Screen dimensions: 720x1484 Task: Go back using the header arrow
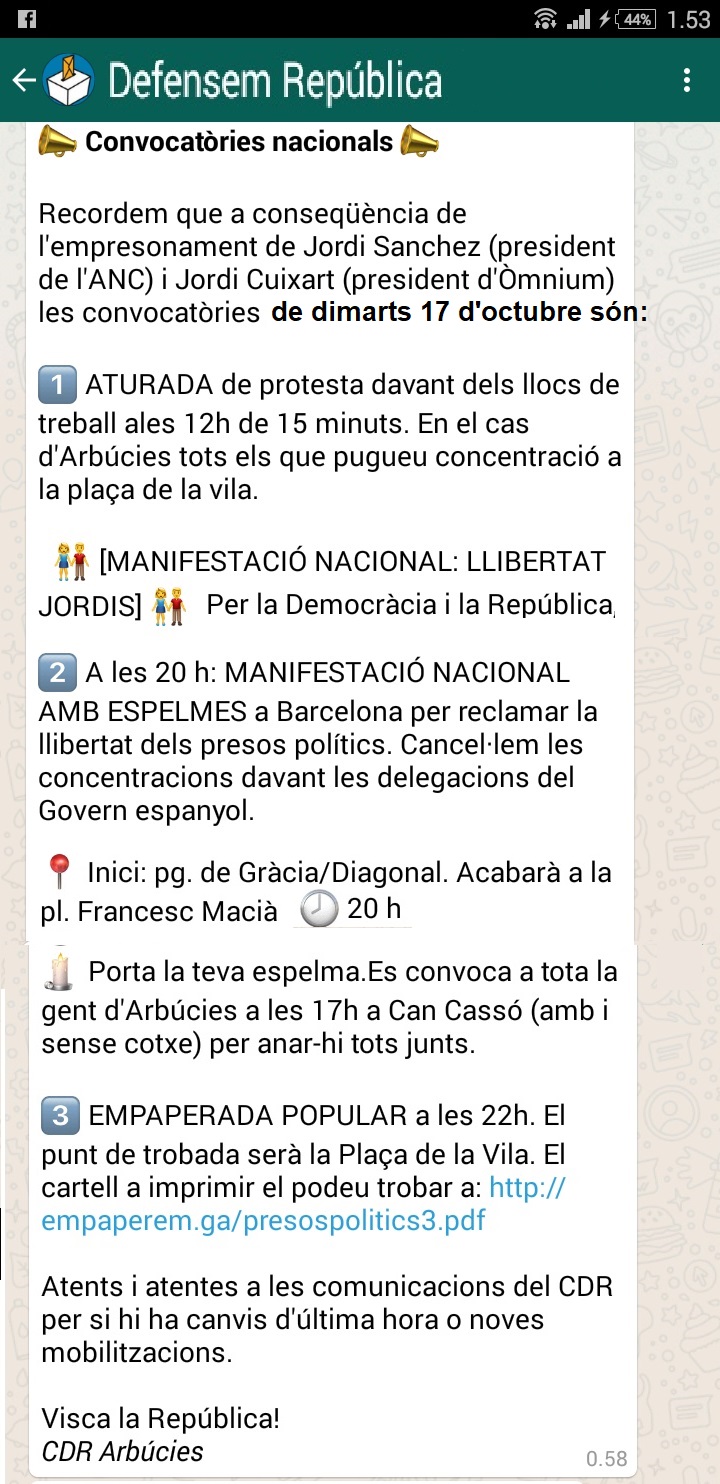(24, 81)
